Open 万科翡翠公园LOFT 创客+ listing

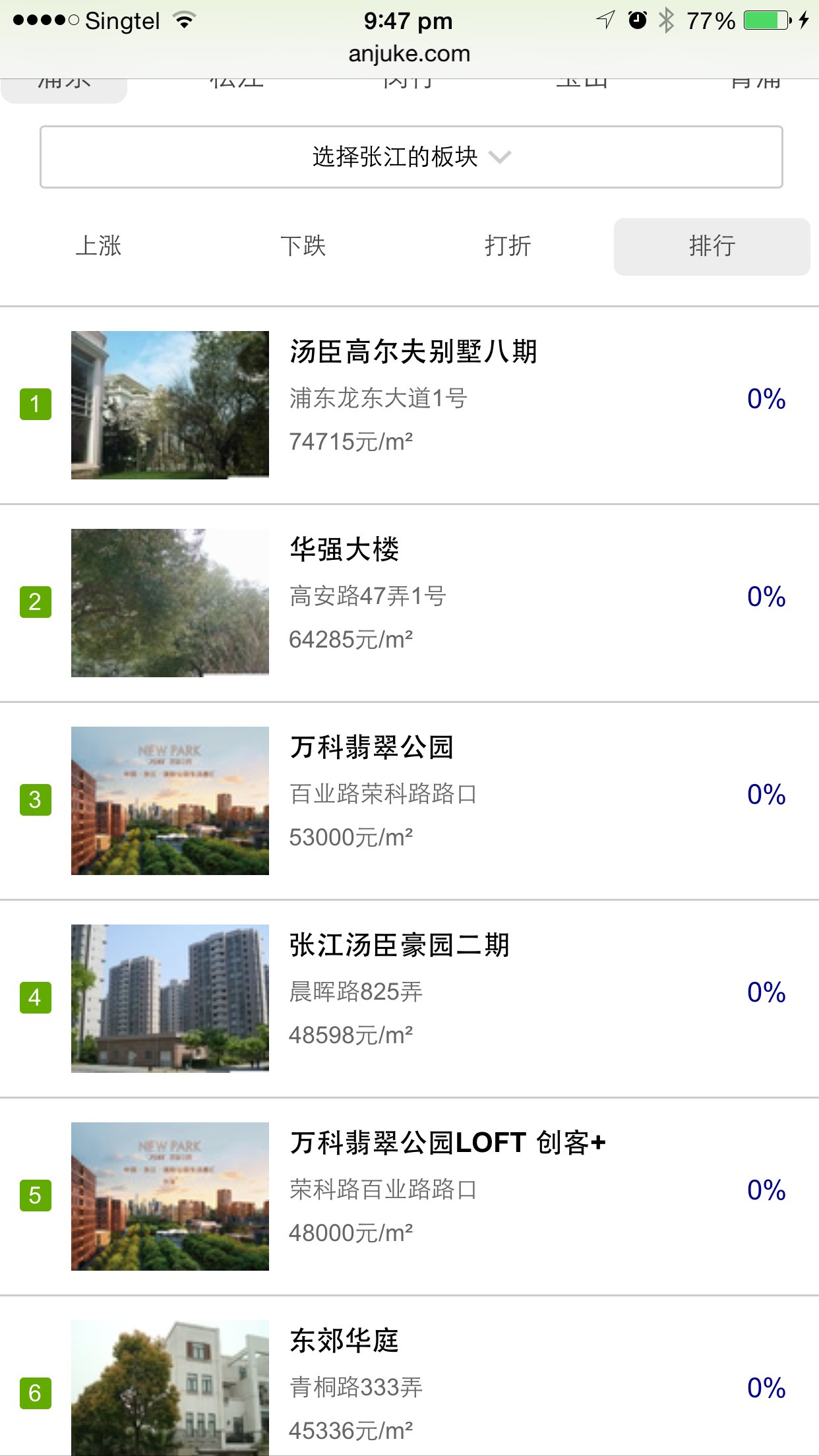coord(447,1143)
